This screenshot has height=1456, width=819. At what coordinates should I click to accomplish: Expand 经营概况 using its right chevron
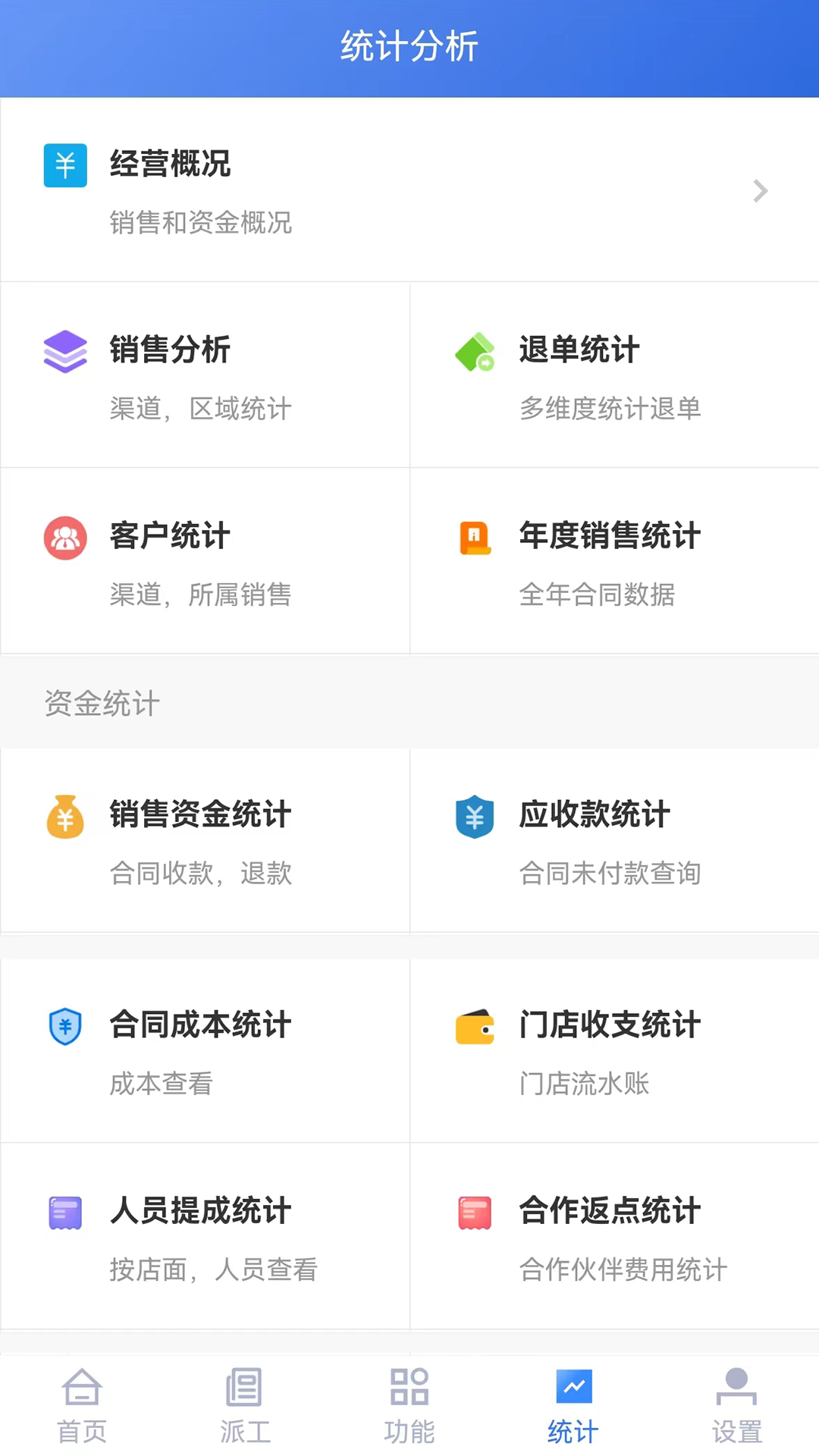pos(760,191)
